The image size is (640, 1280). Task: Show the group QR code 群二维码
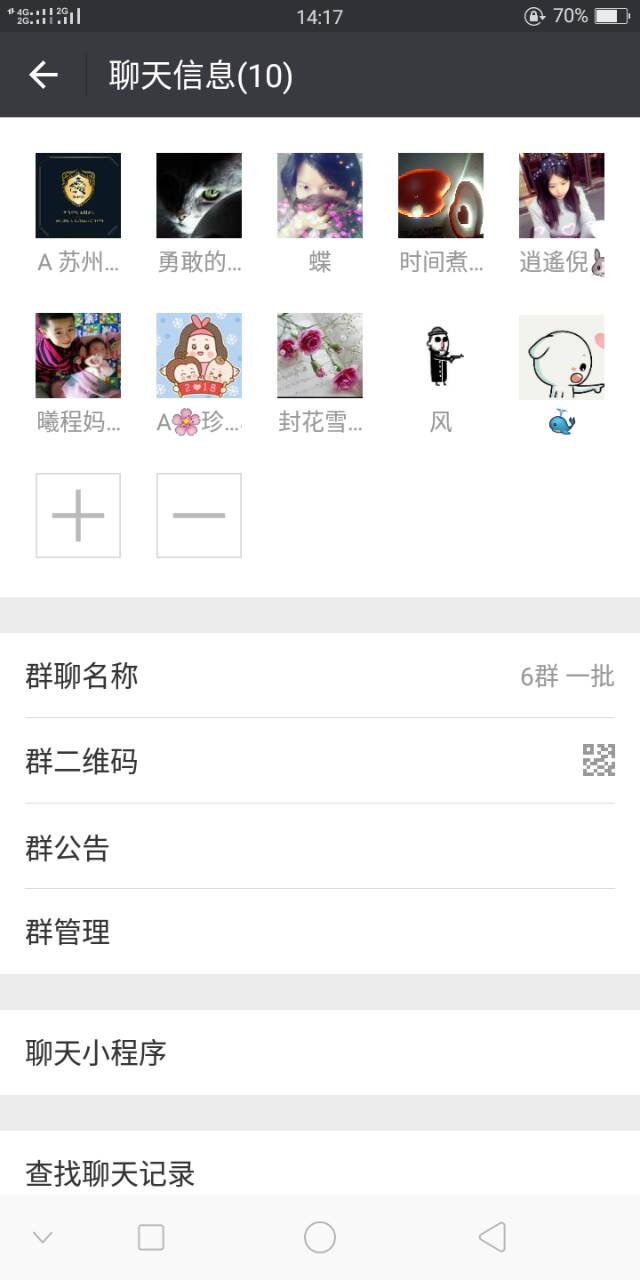(320, 761)
